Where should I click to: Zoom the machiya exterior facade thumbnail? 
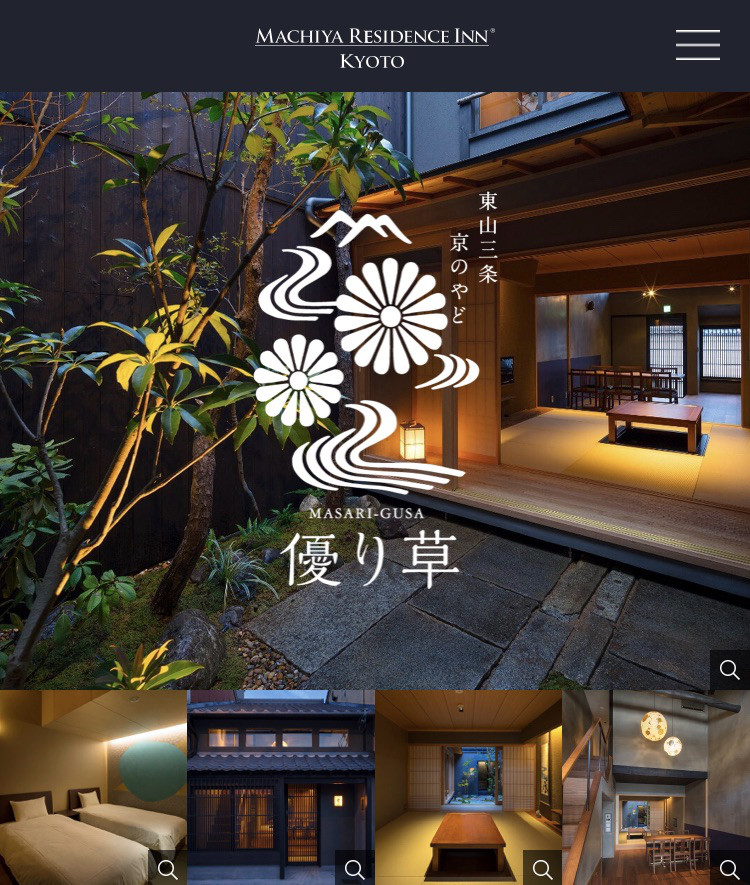click(354, 868)
